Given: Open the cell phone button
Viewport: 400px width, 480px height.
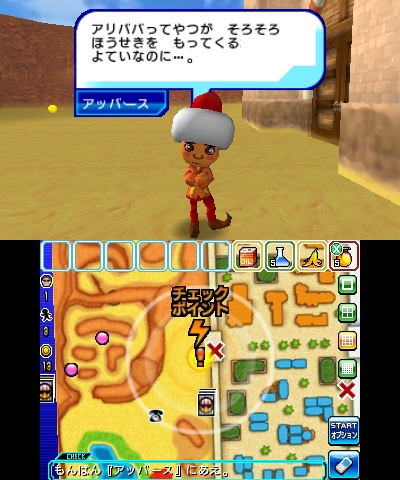Looking at the screenshot, I should (344, 465).
